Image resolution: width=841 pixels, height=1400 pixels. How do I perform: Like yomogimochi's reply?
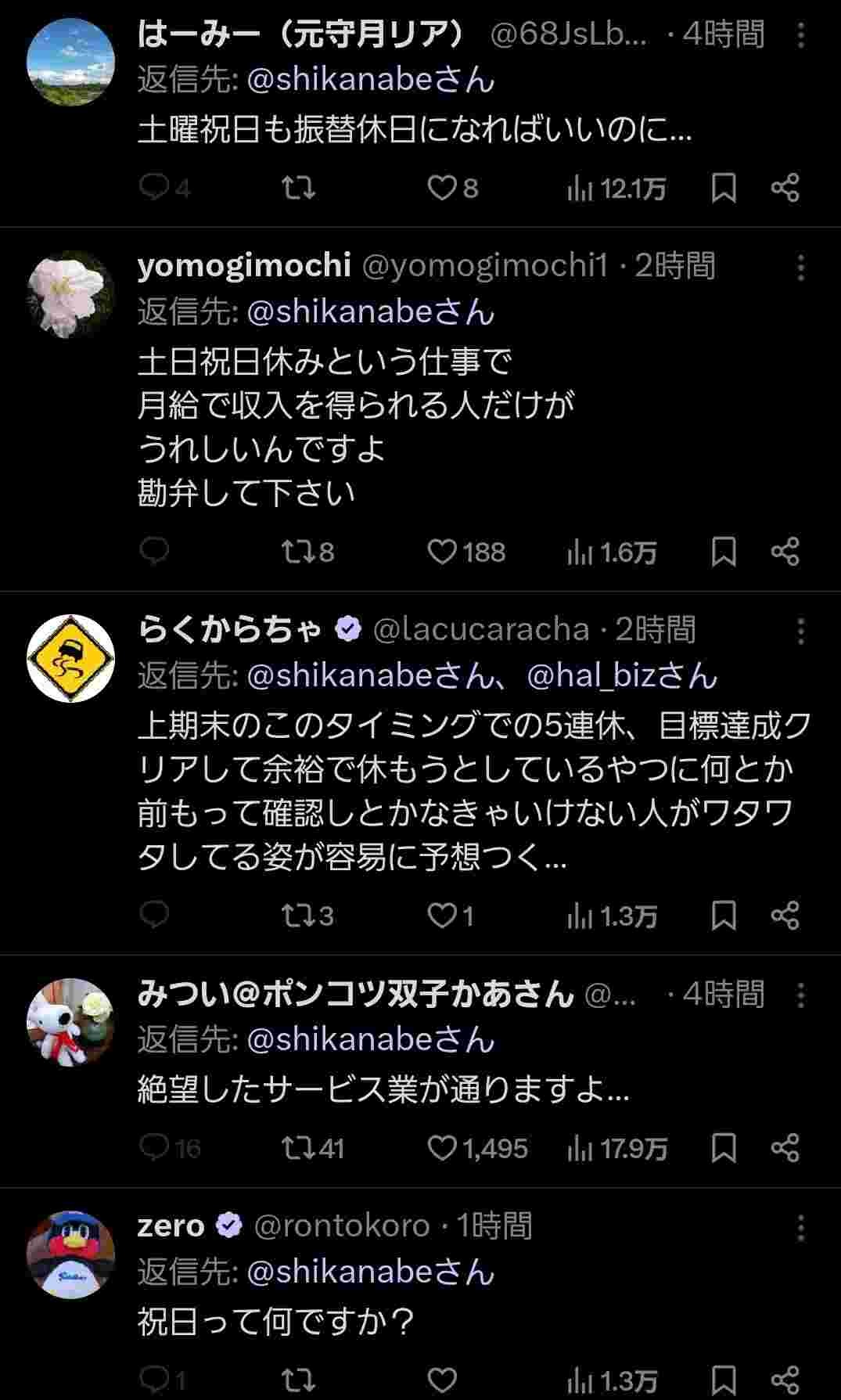(x=442, y=552)
